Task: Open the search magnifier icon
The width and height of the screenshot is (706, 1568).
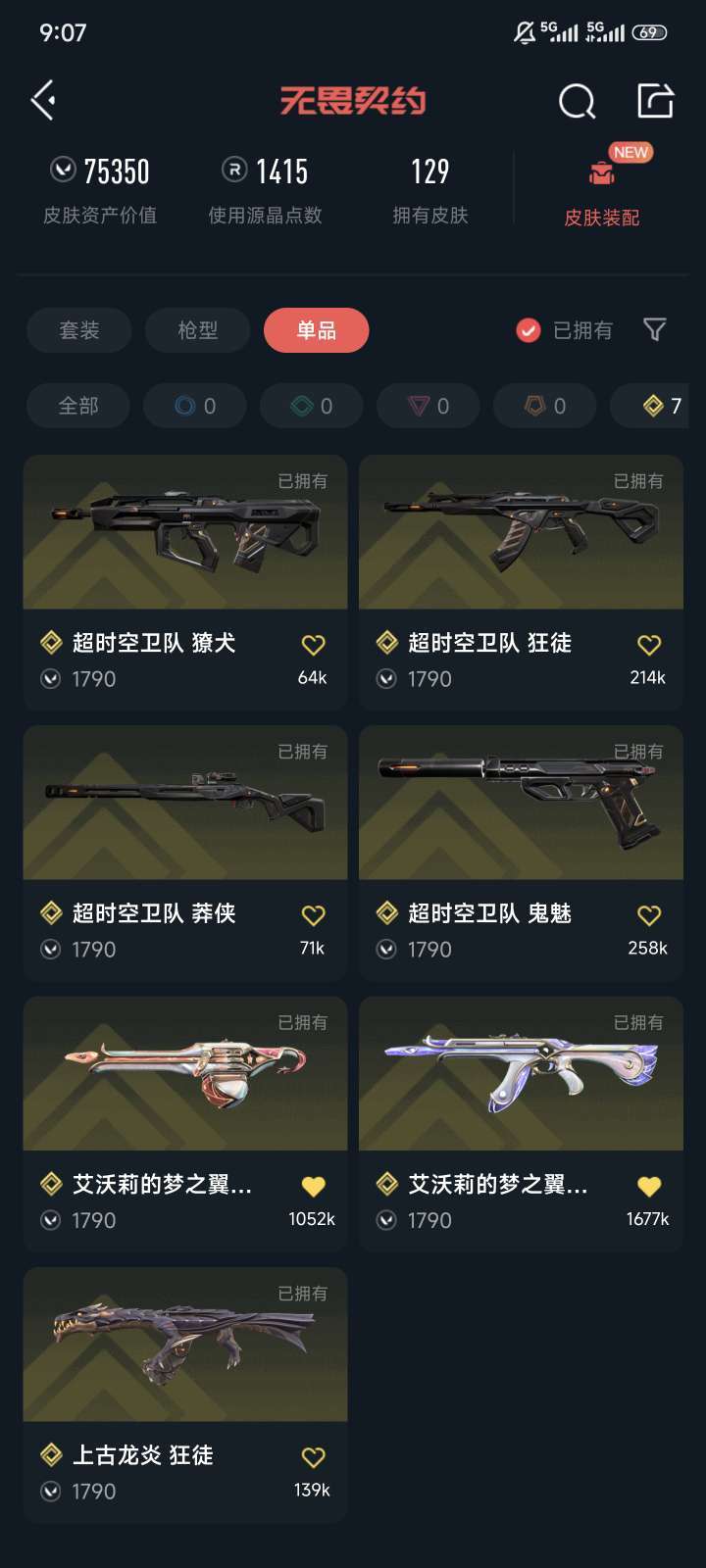Action: pos(577,101)
